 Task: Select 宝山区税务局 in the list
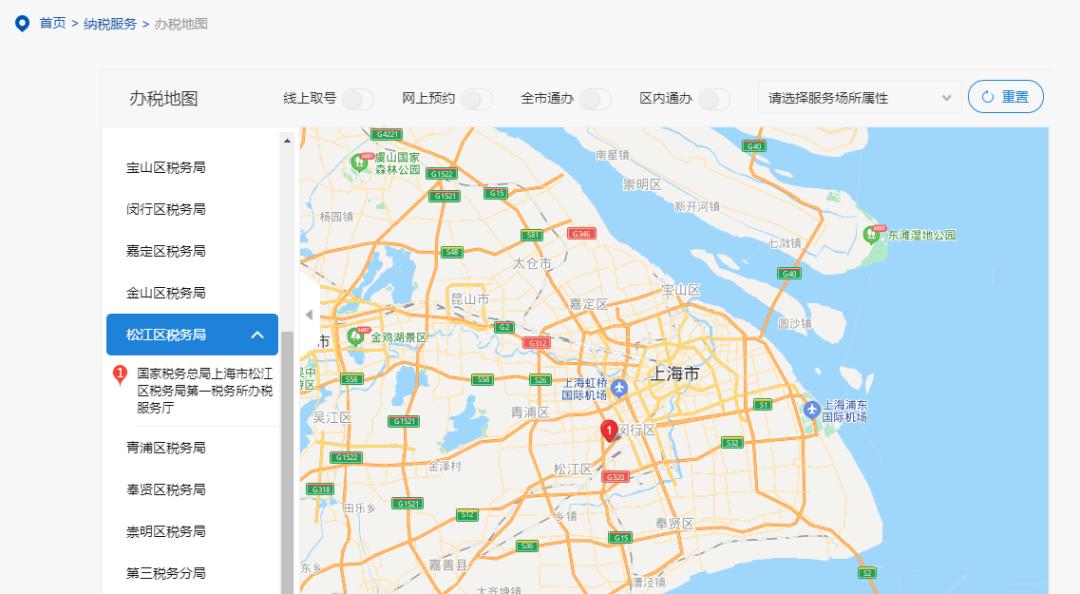coord(166,168)
